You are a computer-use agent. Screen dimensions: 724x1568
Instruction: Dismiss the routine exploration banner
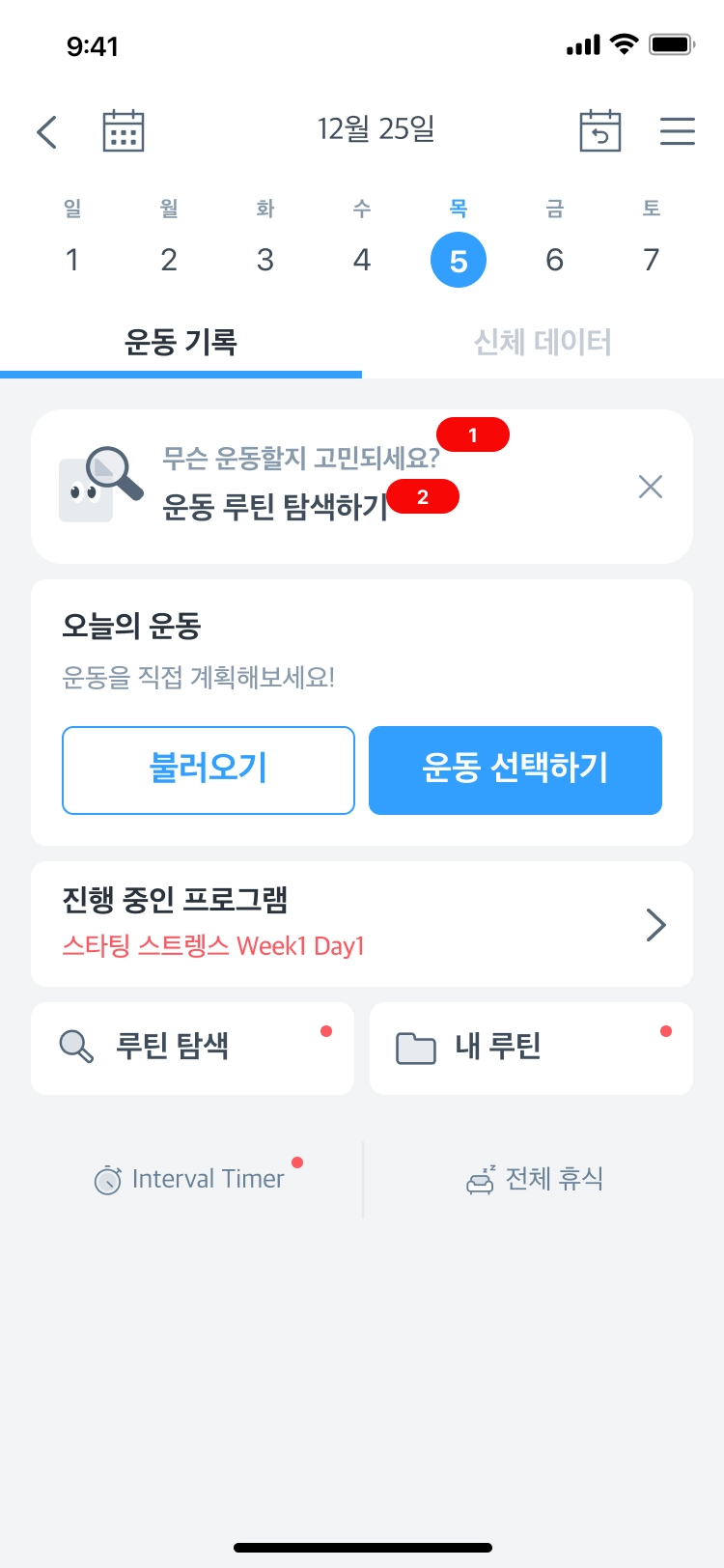click(651, 487)
